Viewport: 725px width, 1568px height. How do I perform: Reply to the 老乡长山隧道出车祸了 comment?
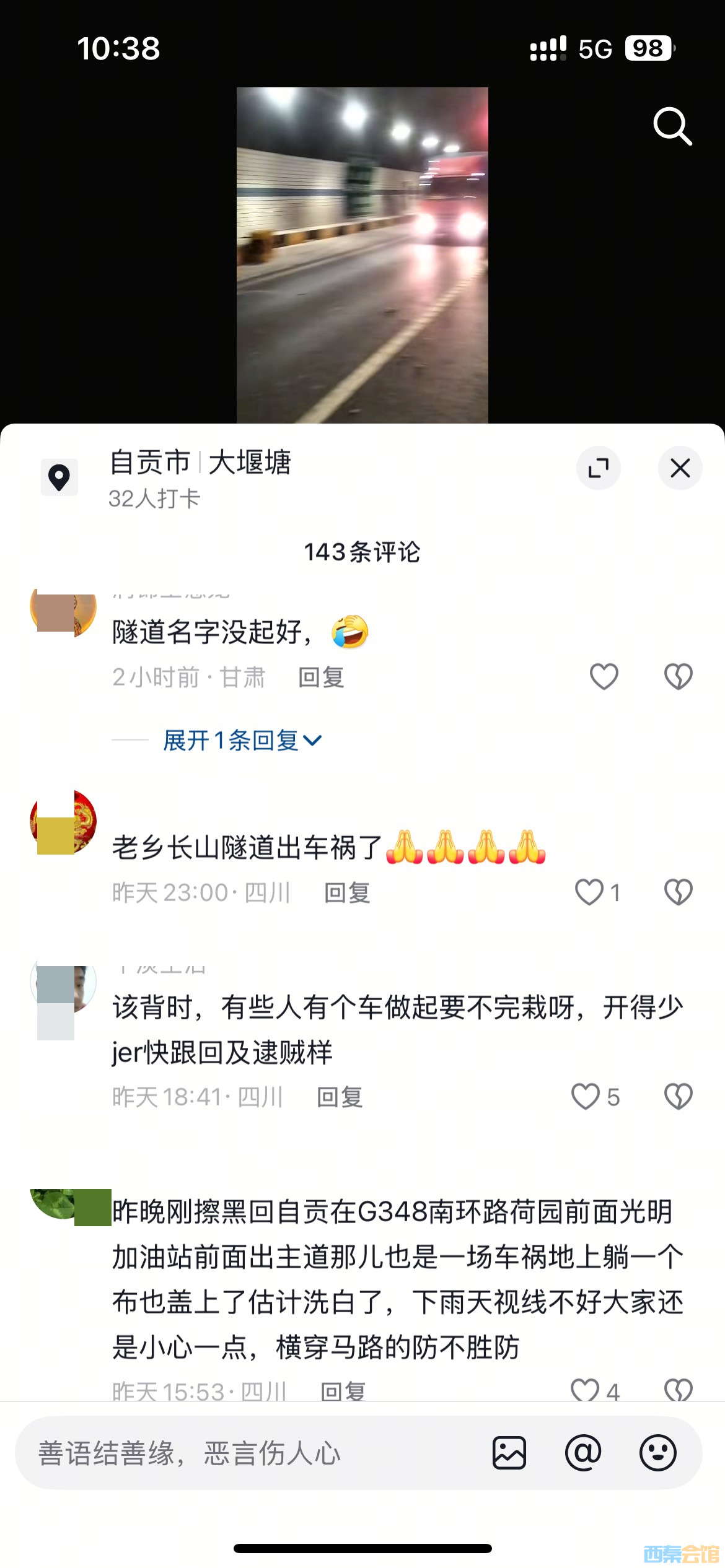tap(347, 893)
